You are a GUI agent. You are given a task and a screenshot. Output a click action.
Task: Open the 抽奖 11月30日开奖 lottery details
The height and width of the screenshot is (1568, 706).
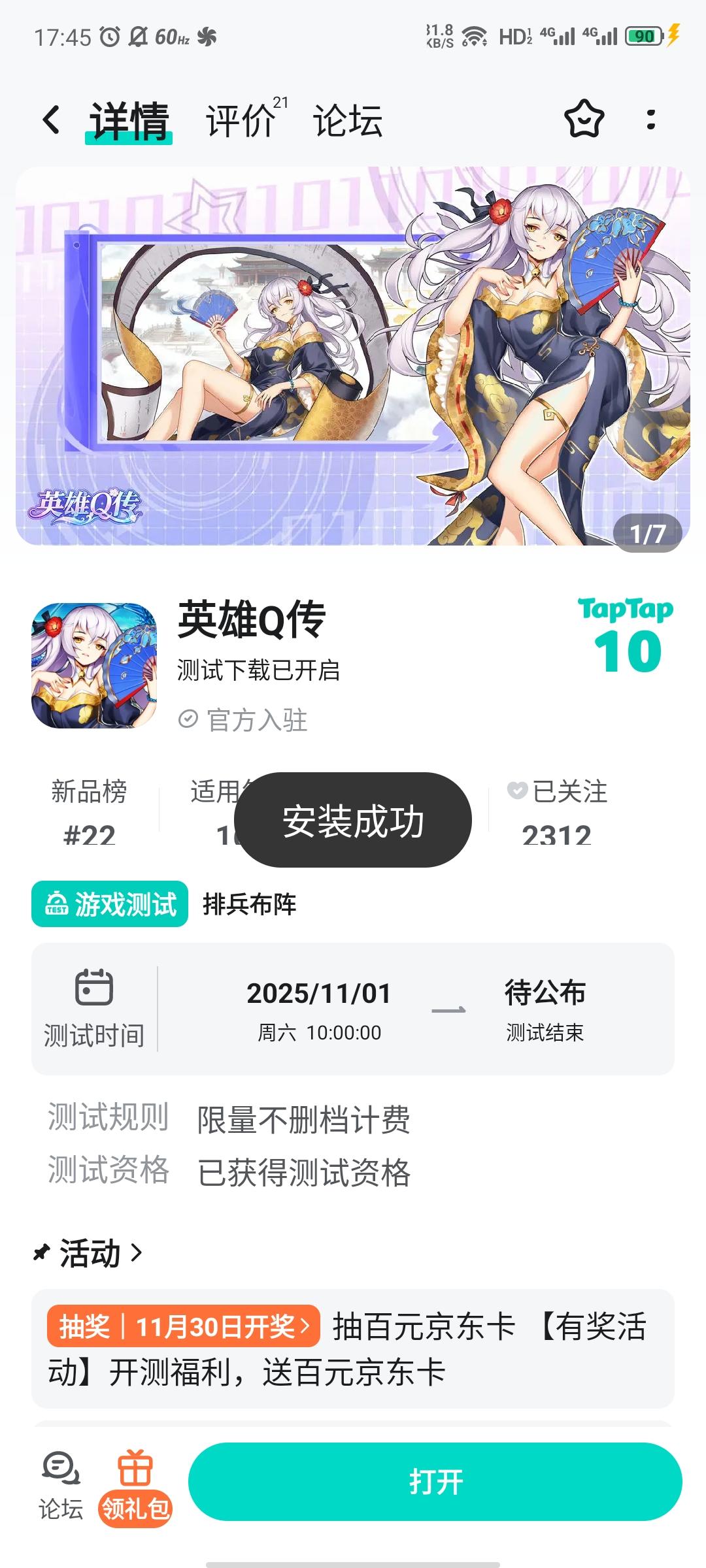[183, 1328]
